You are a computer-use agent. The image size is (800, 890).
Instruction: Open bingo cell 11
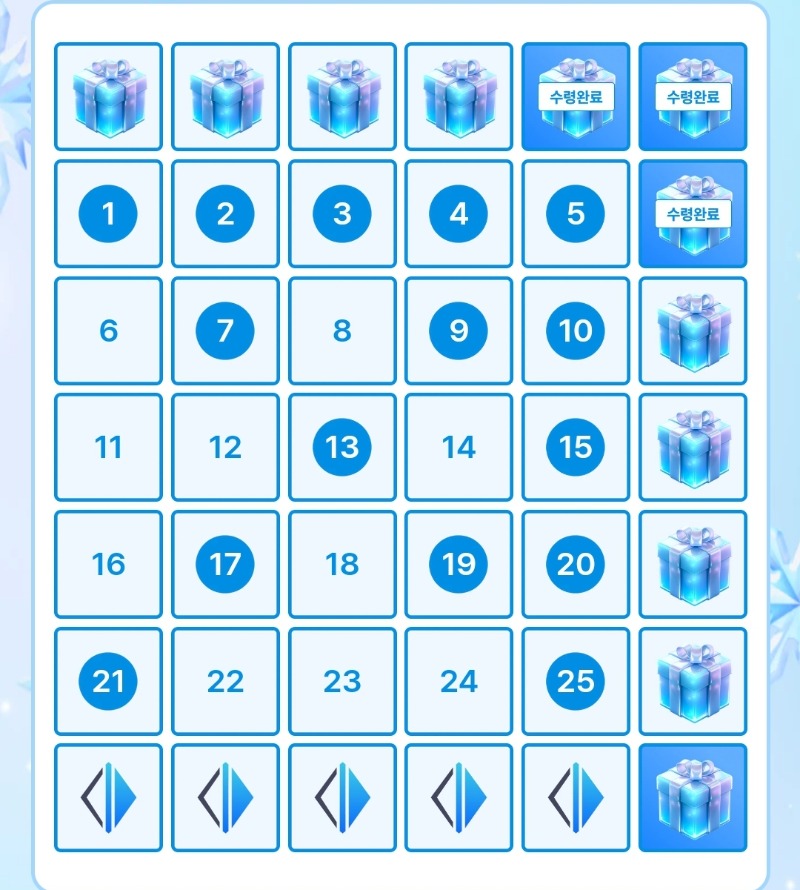pyautogui.click(x=108, y=448)
